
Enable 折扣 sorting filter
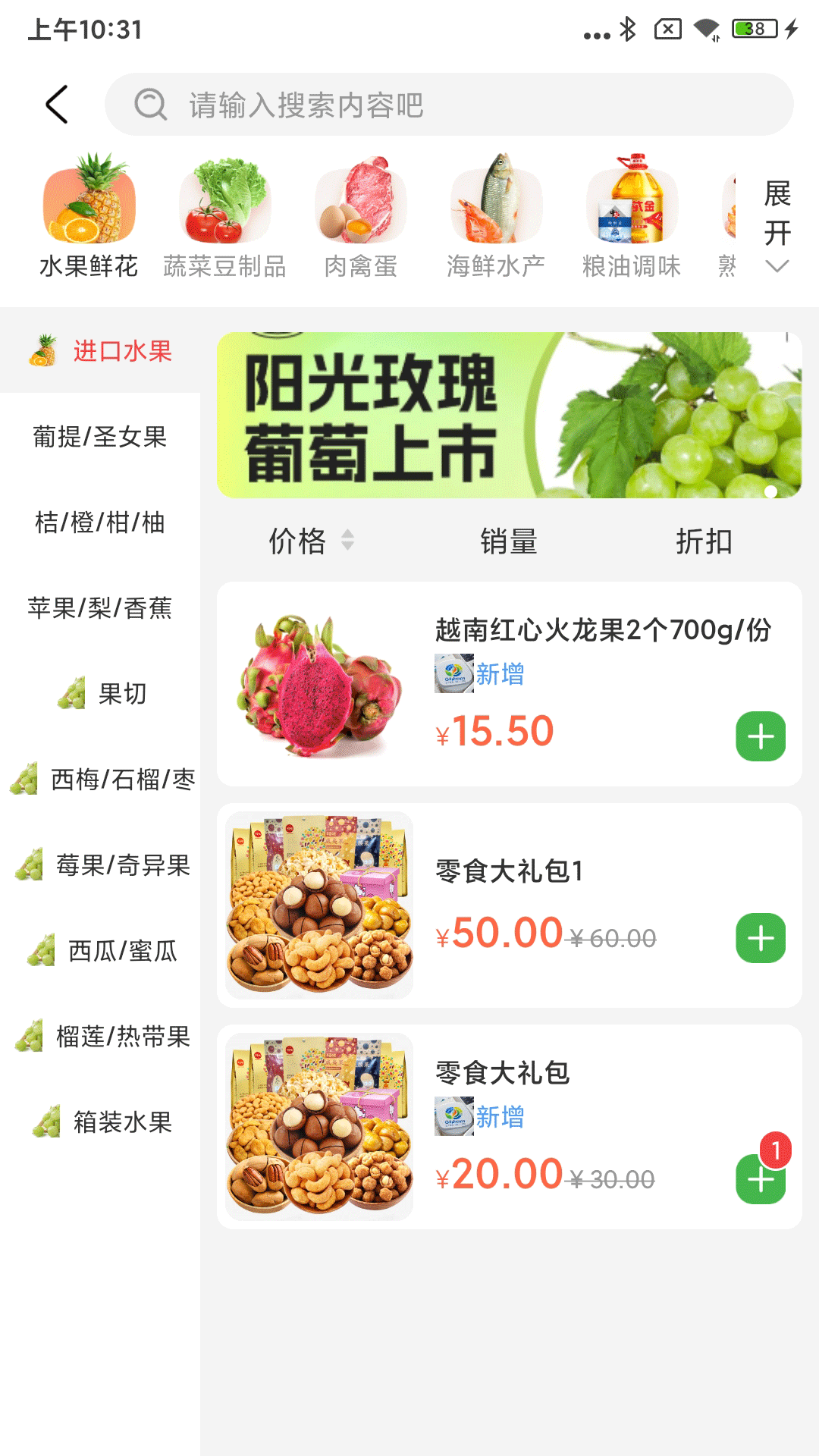(704, 541)
